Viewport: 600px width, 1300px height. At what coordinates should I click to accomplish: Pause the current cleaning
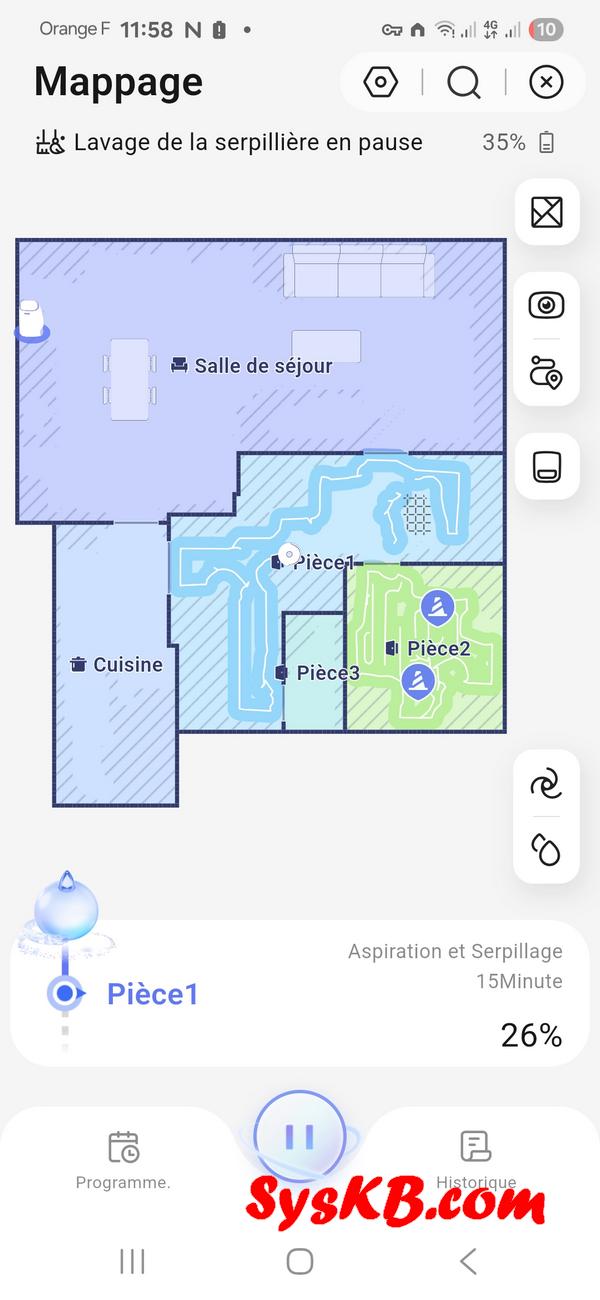299,1137
